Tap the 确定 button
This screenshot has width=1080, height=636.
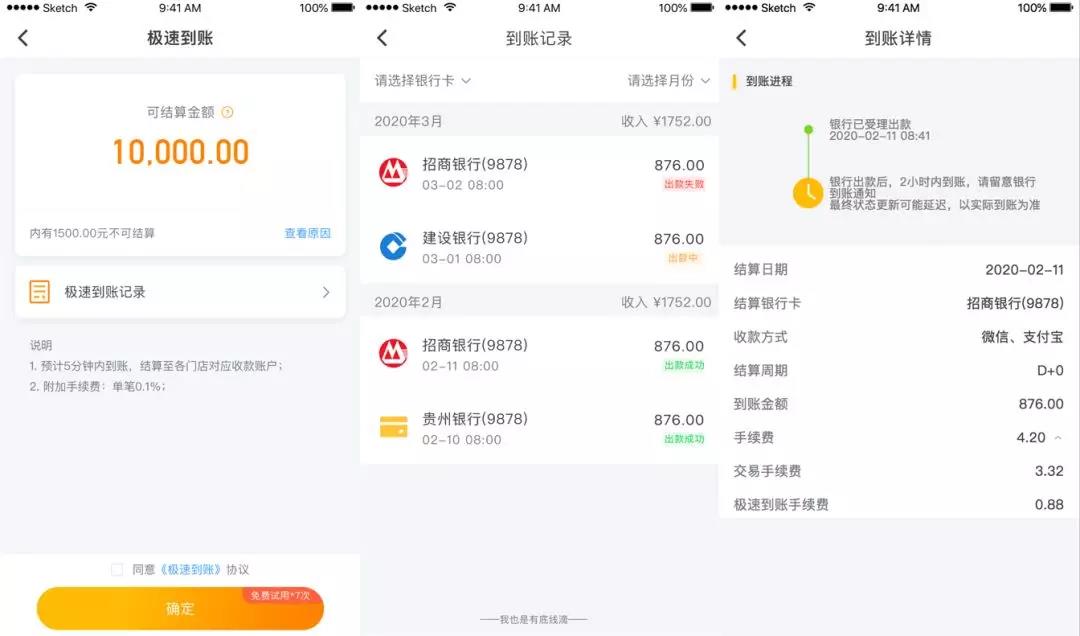[180, 608]
